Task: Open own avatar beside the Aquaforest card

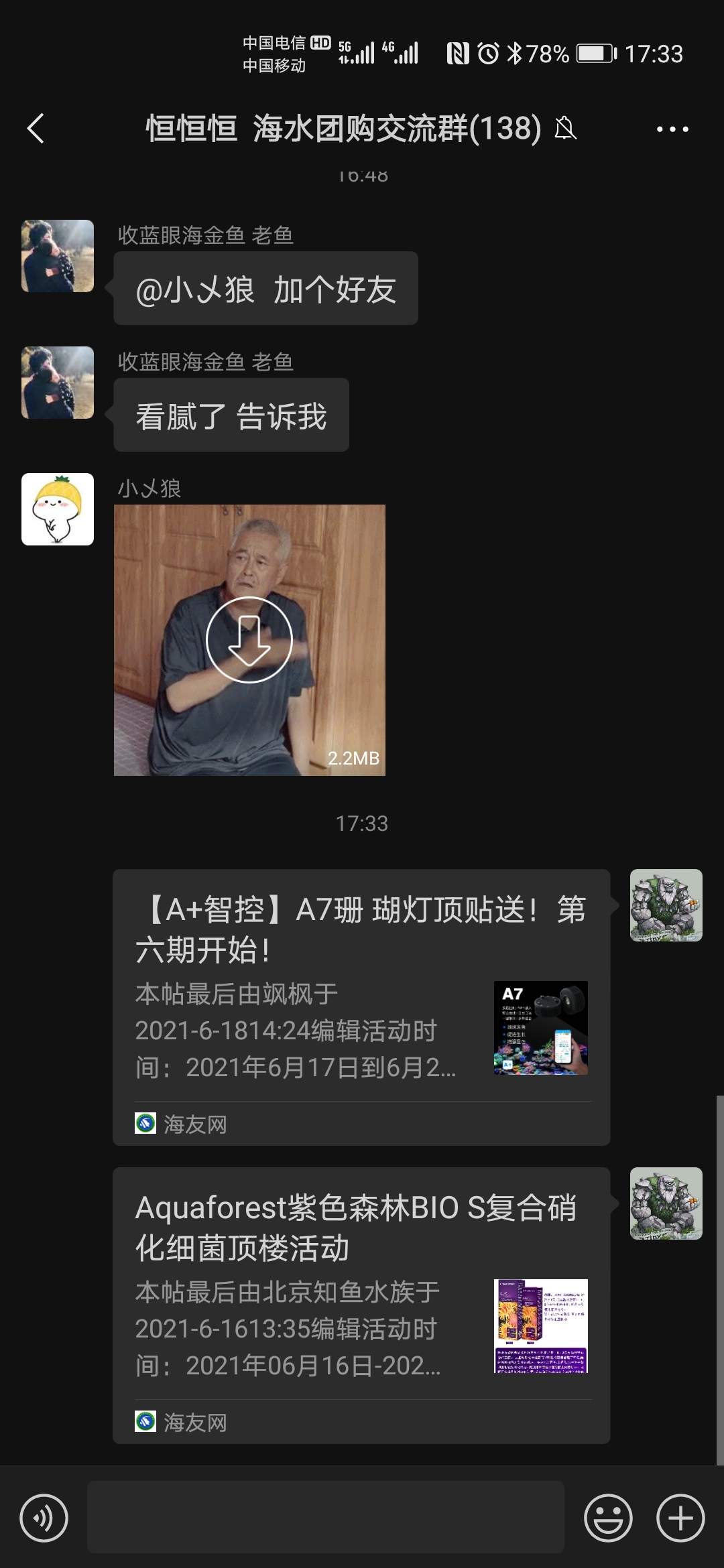Action: click(666, 1203)
